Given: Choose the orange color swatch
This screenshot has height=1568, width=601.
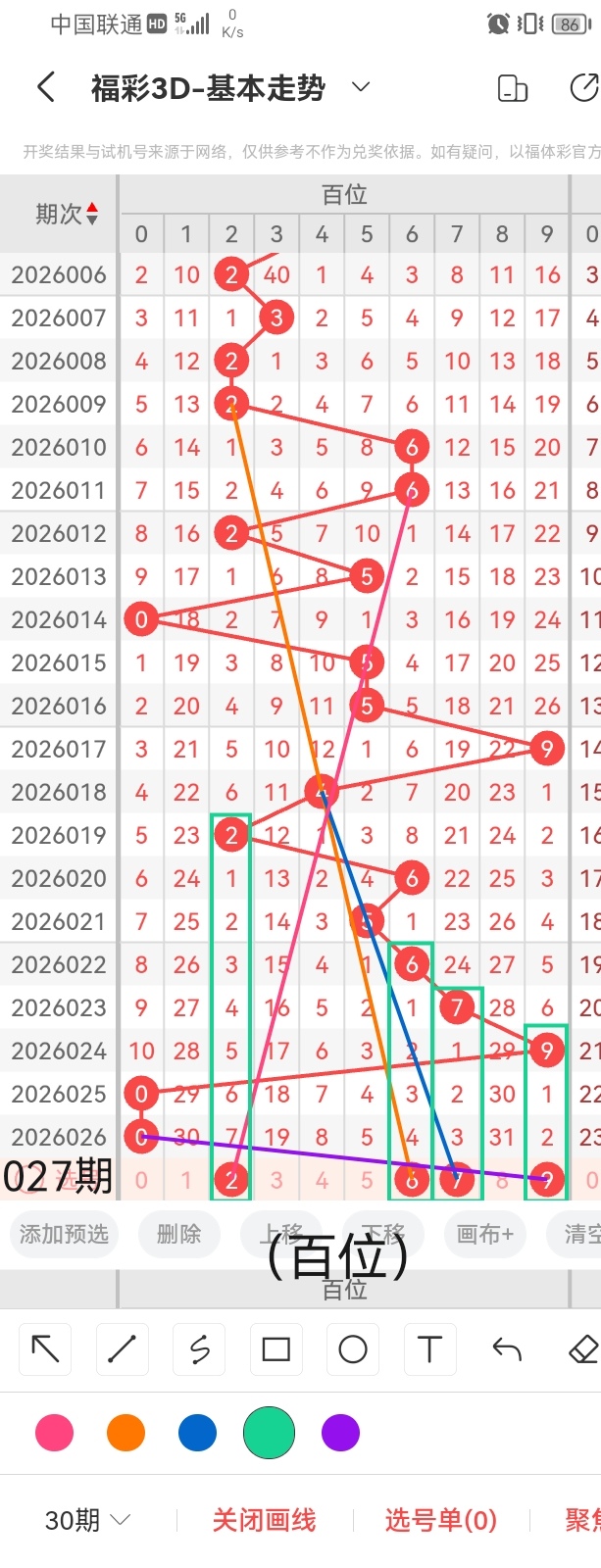Looking at the screenshot, I should [125, 1433].
